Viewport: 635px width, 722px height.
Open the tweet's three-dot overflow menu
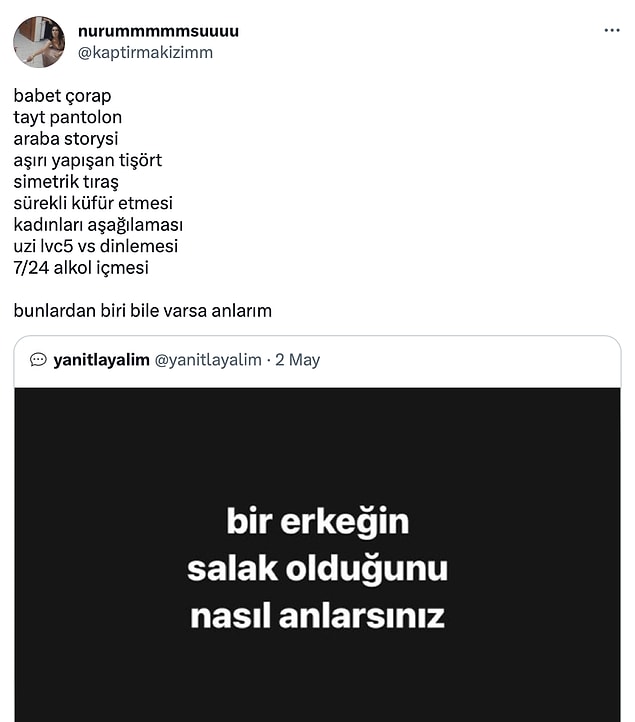point(612,31)
